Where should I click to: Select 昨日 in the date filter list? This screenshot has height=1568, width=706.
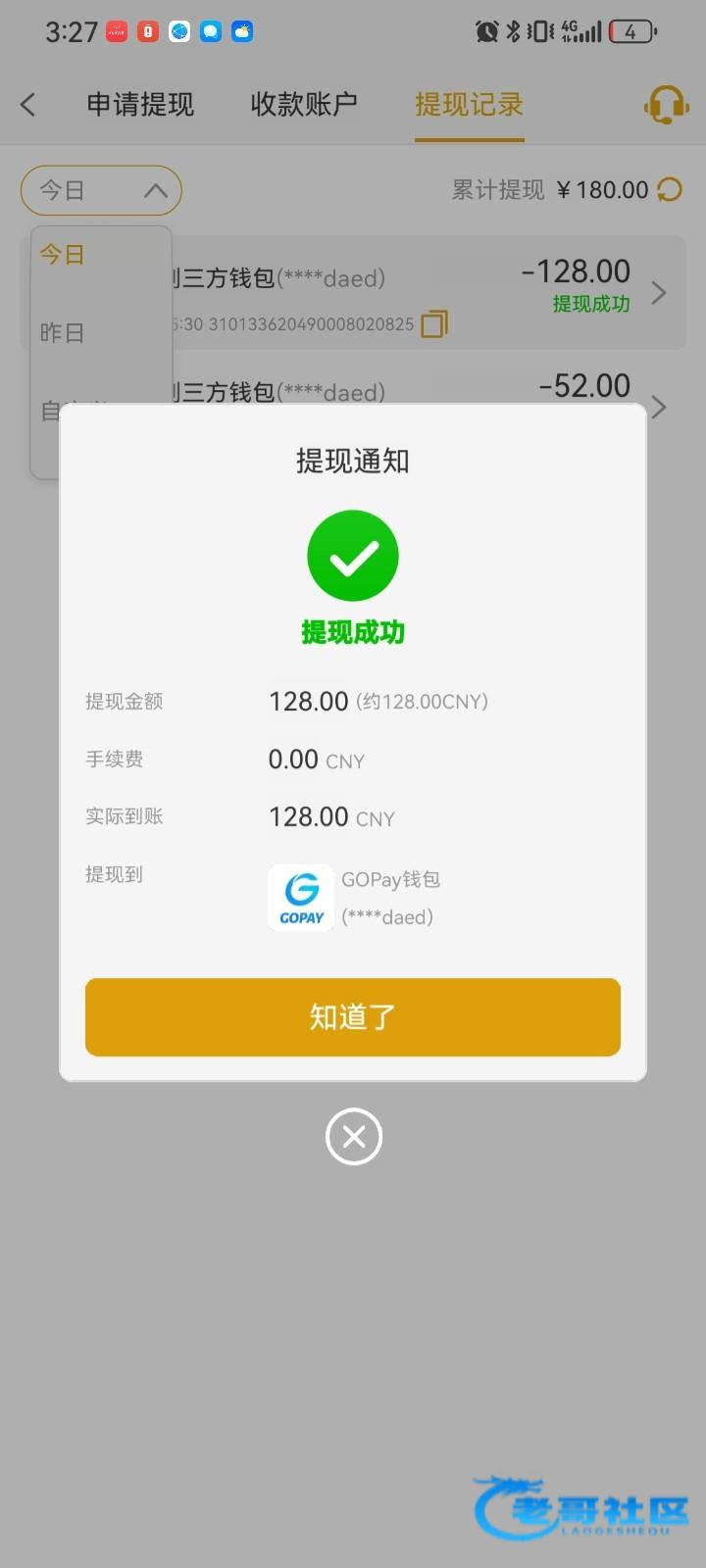click(x=63, y=333)
